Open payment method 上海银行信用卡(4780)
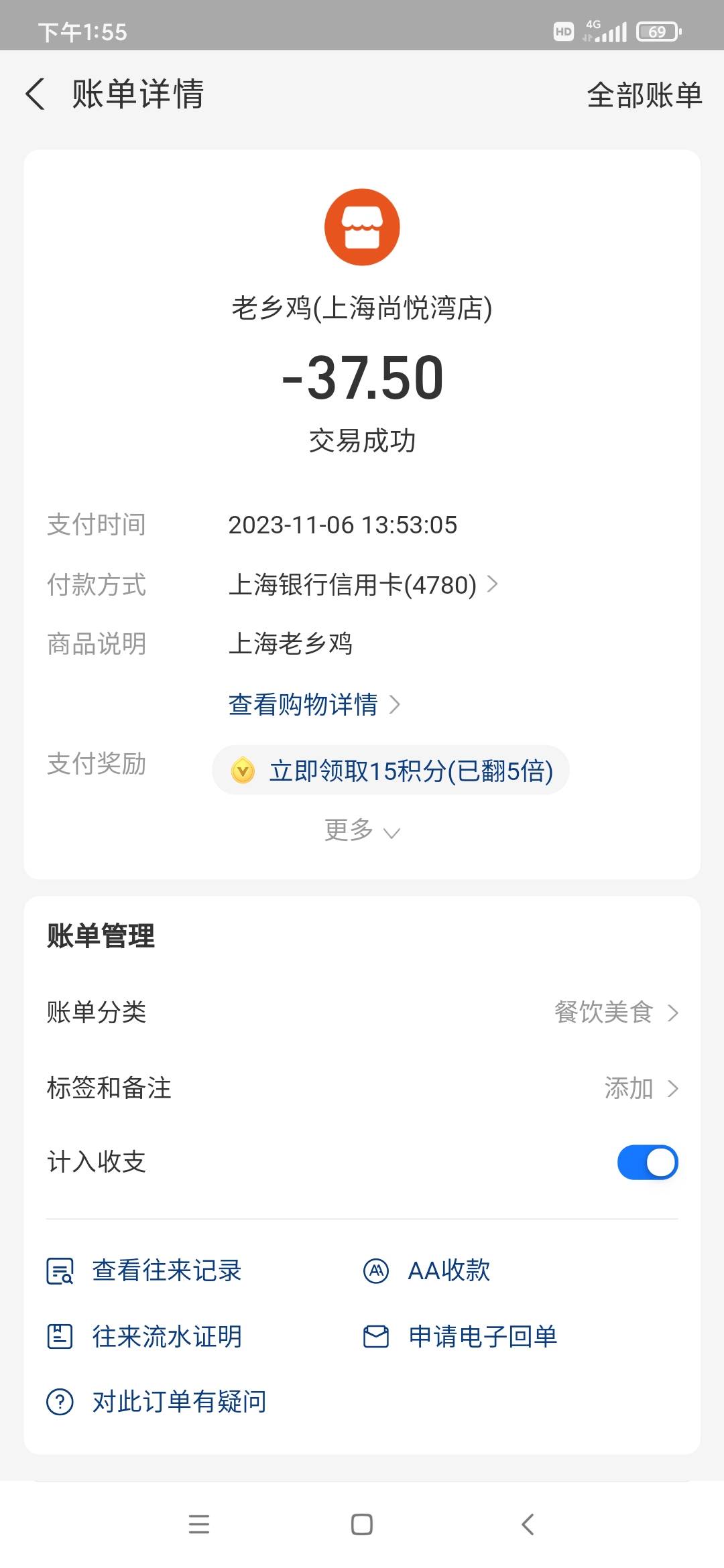Viewport: 724px width, 1568px height. click(x=363, y=584)
